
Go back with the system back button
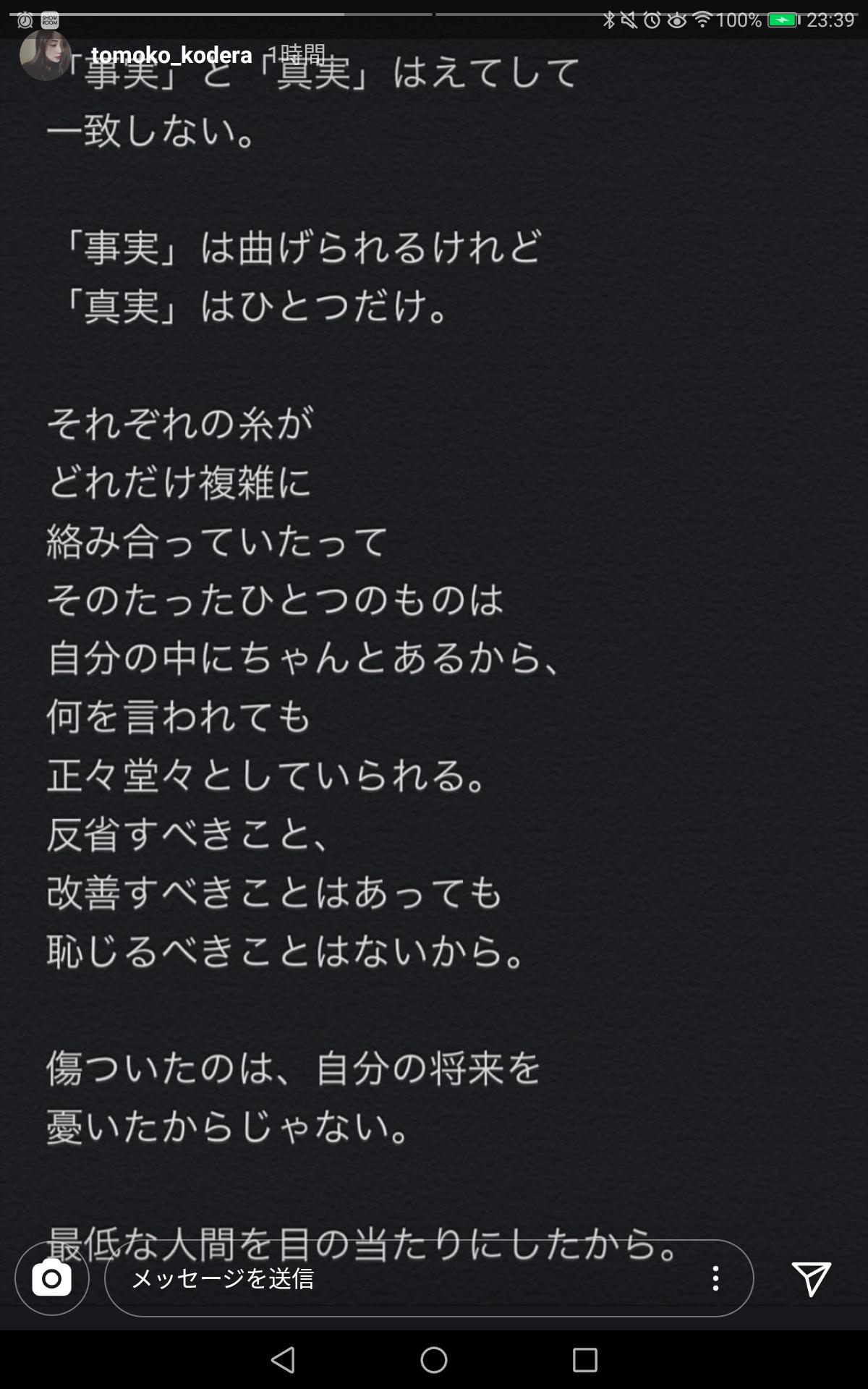coord(283,1360)
